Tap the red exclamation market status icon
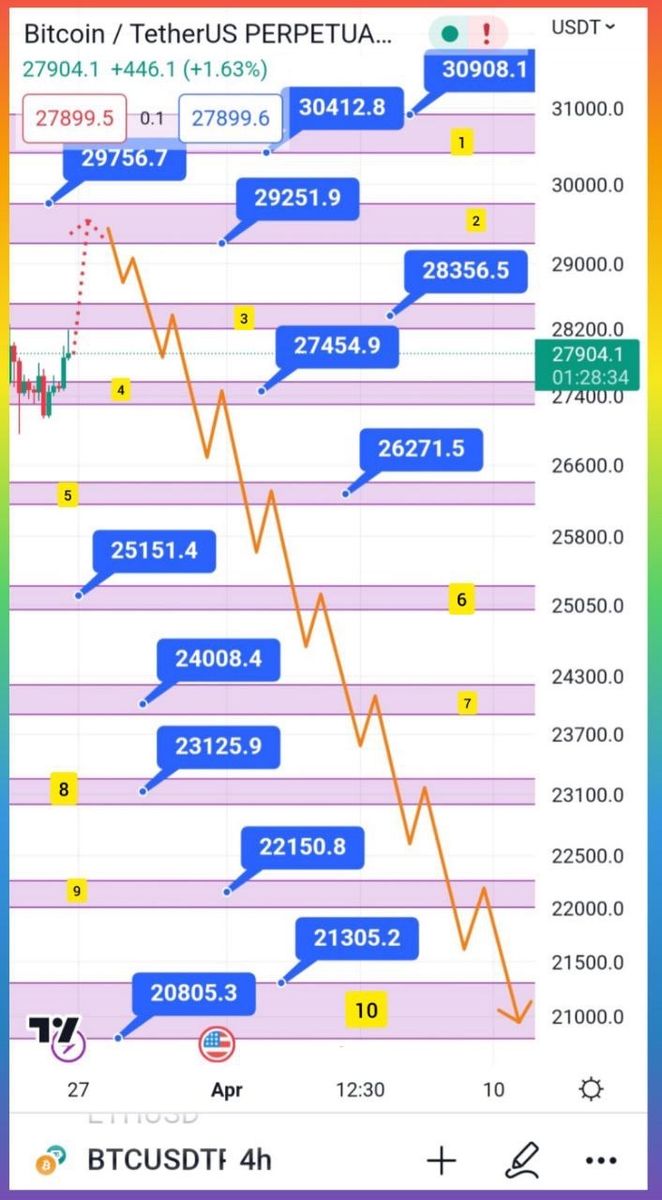This screenshot has width=662, height=1200. 486,33
